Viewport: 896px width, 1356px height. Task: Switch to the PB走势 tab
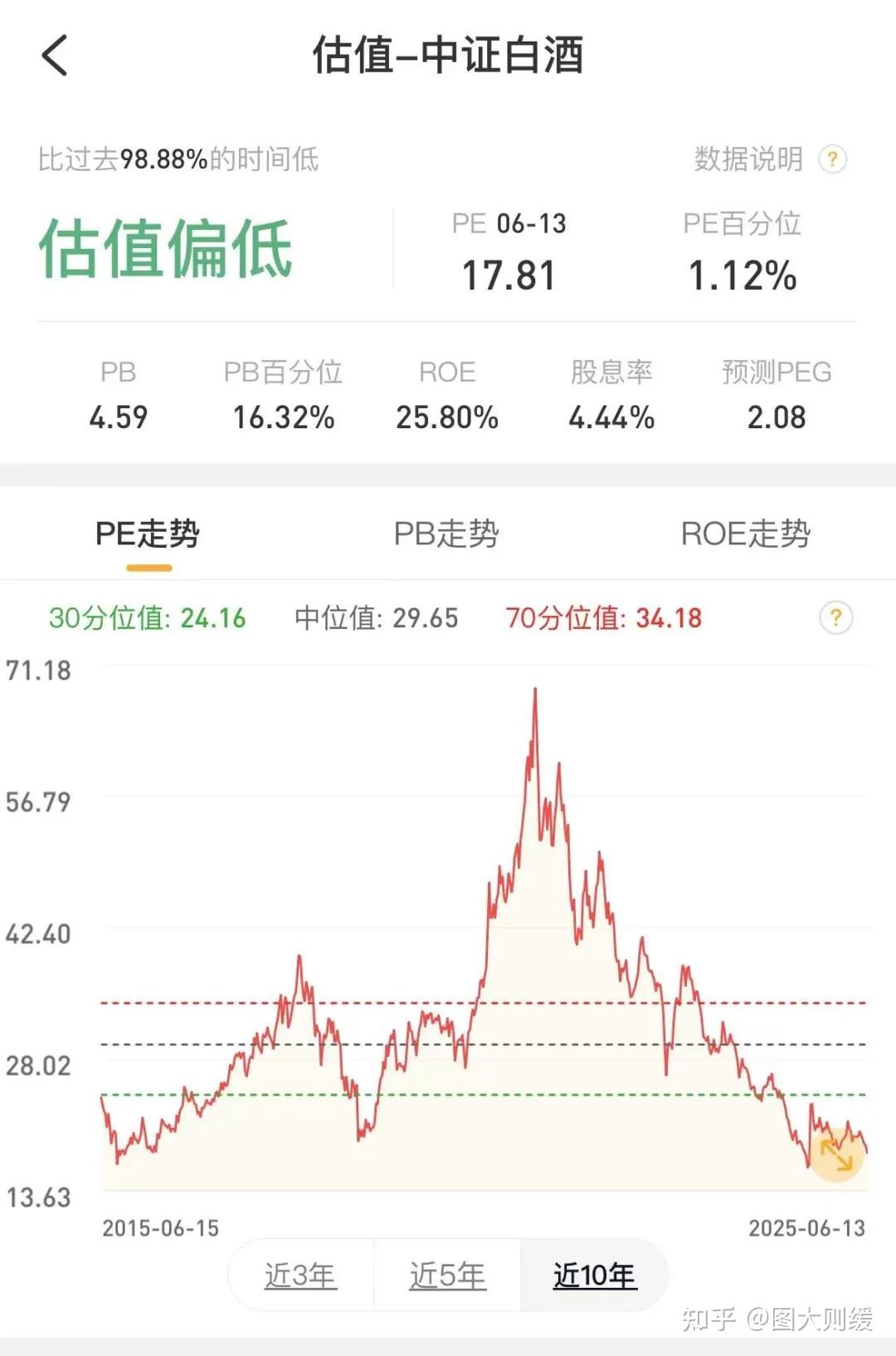coord(446,535)
